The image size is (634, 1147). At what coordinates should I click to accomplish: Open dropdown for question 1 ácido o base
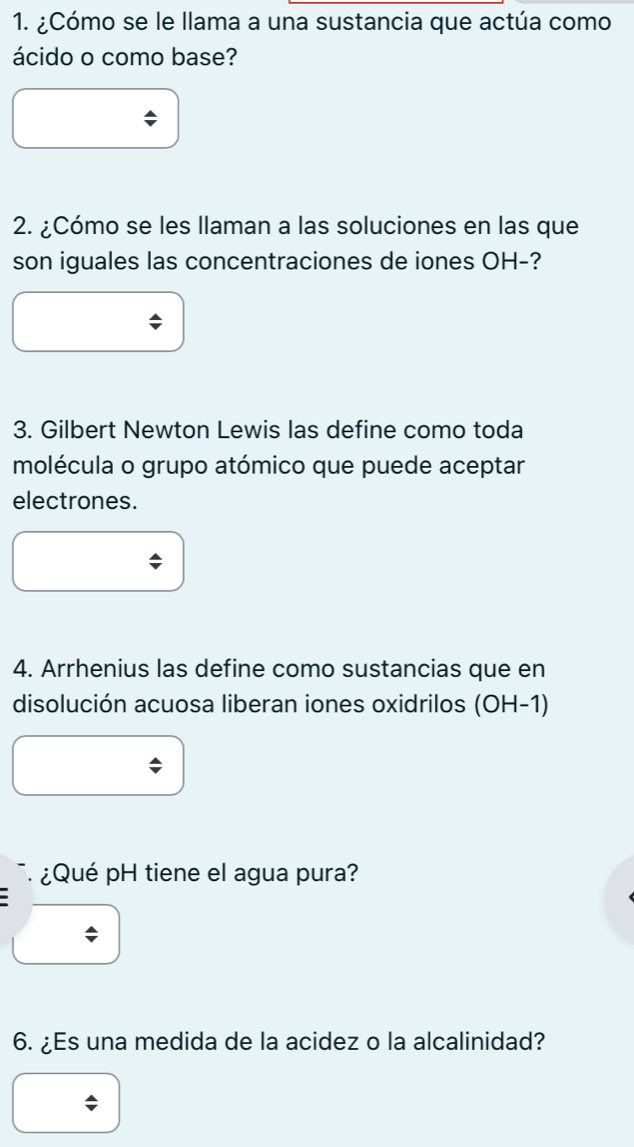pos(96,119)
